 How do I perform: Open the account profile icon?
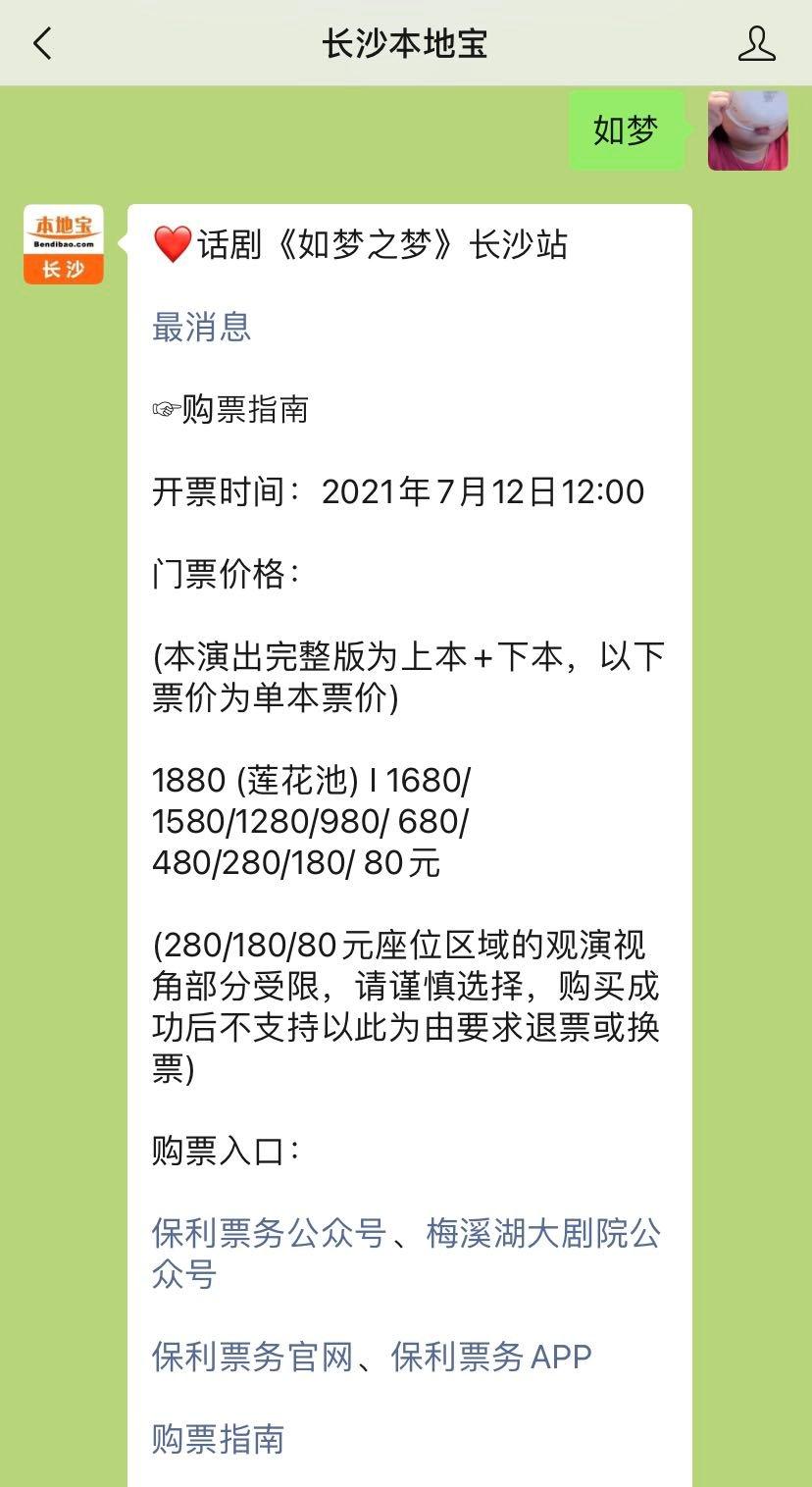click(x=756, y=43)
